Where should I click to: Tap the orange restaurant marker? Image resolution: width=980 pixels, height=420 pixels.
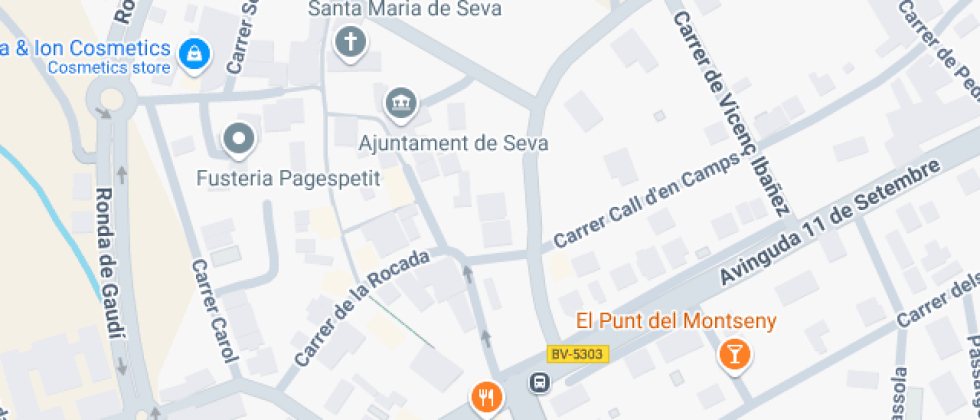[487, 398]
